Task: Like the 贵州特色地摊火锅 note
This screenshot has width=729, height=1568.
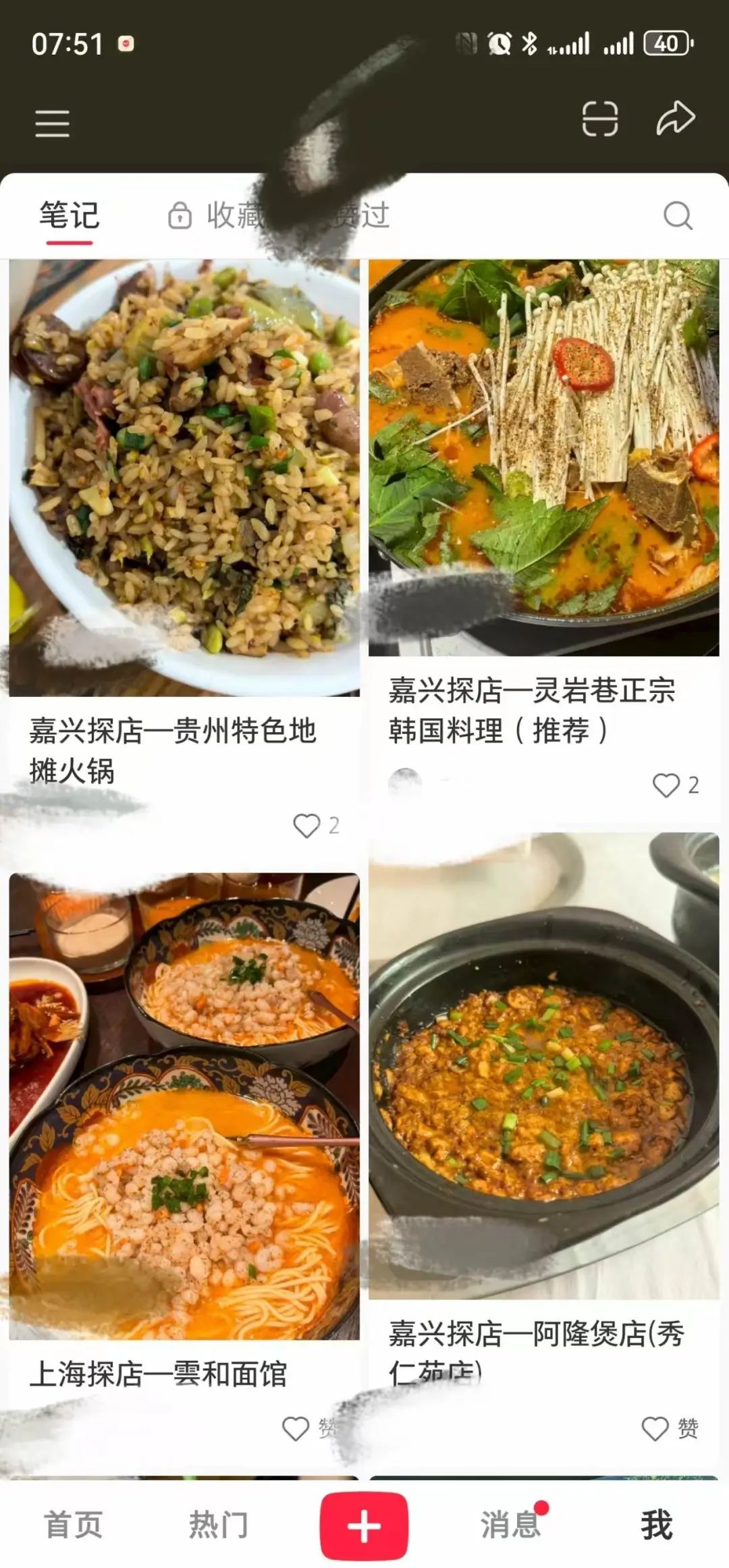Action: (307, 825)
